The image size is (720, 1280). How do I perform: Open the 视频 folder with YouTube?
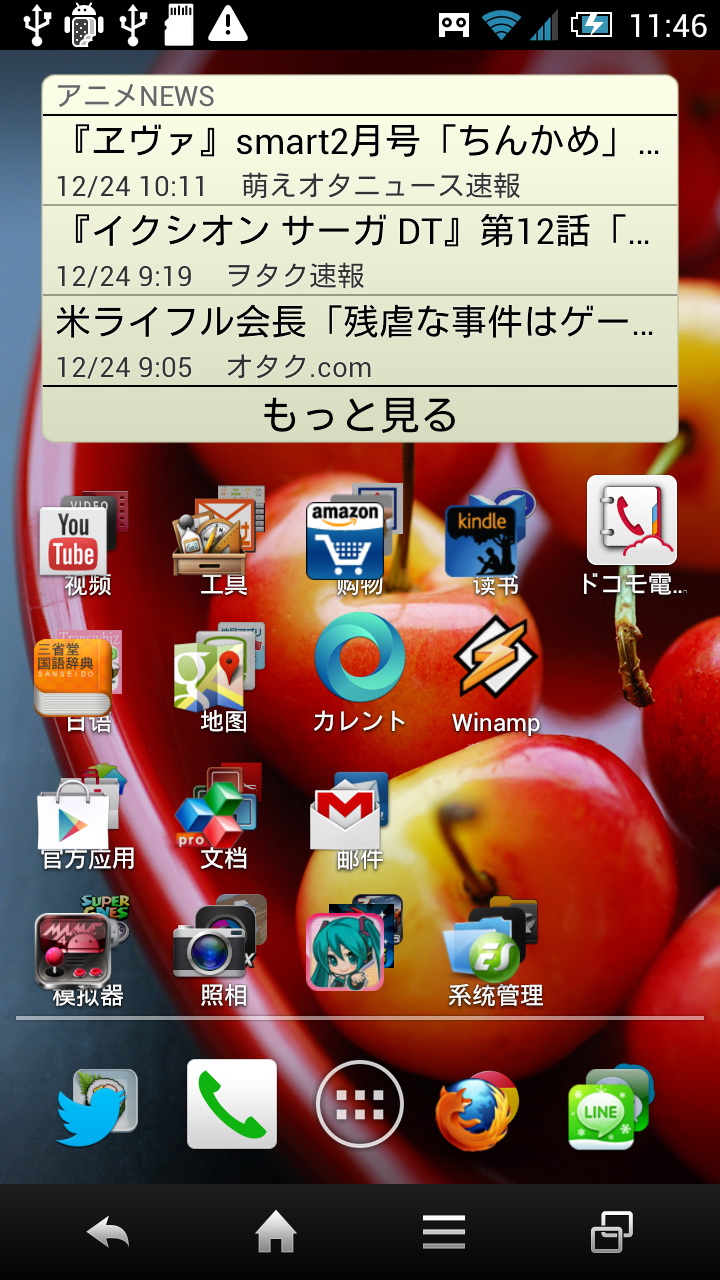click(x=86, y=540)
